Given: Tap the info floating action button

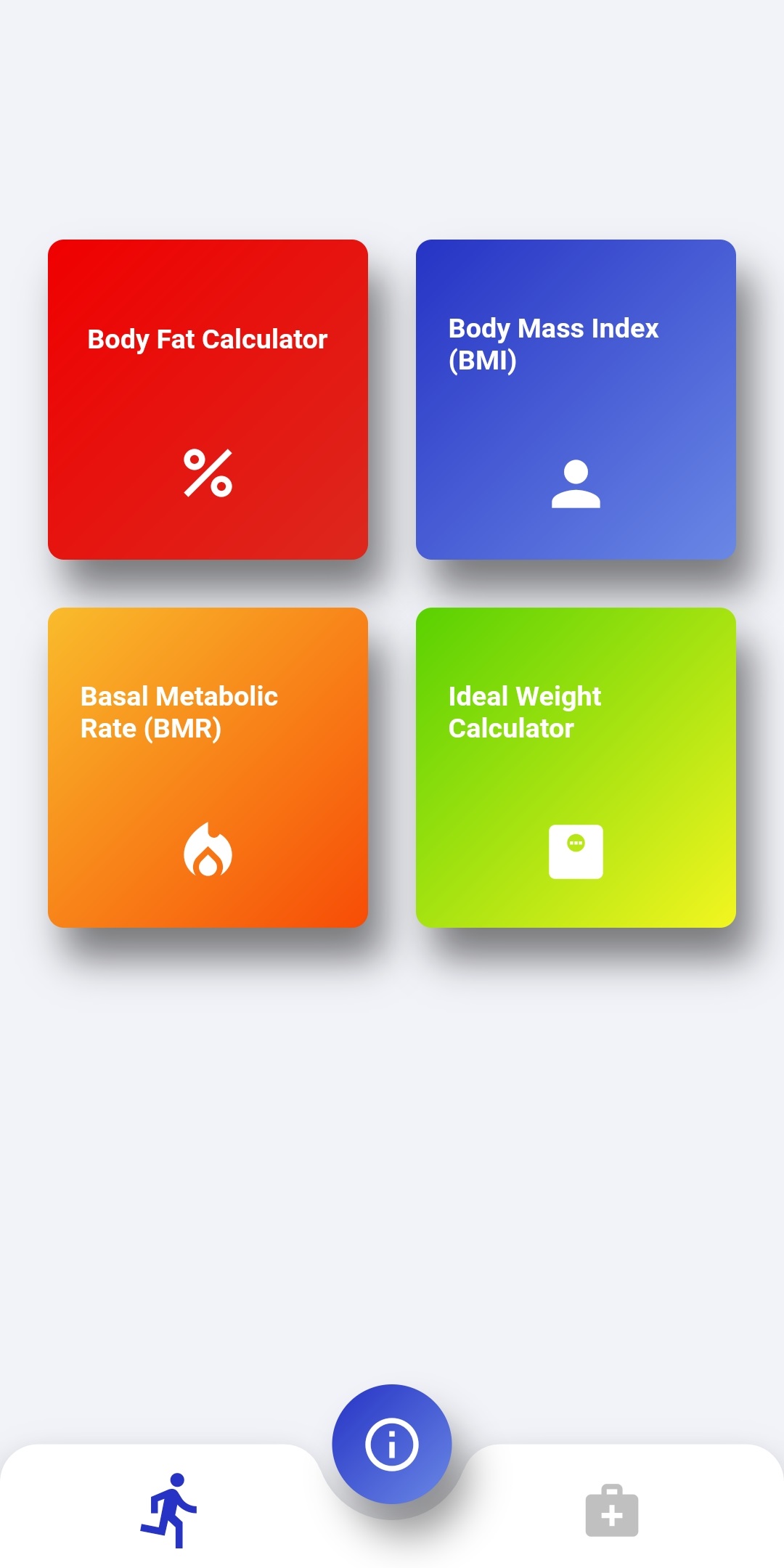Looking at the screenshot, I should point(392,1444).
